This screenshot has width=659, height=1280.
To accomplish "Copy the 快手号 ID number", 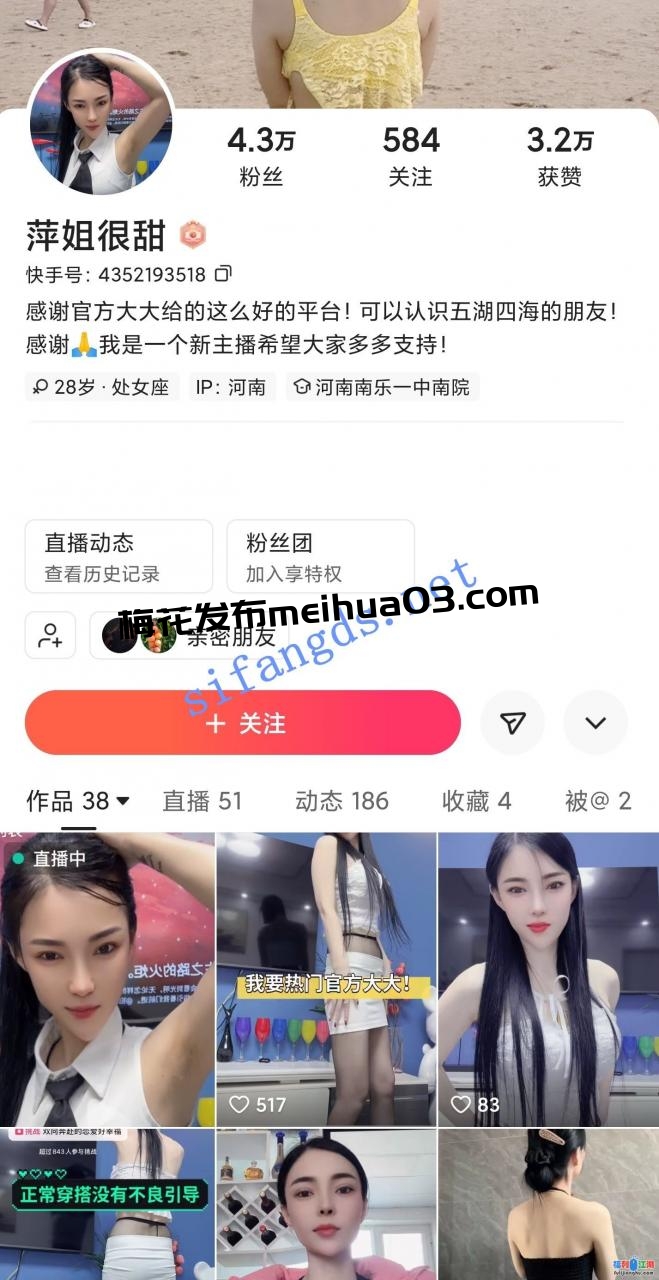I will pyautogui.click(x=224, y=274).
